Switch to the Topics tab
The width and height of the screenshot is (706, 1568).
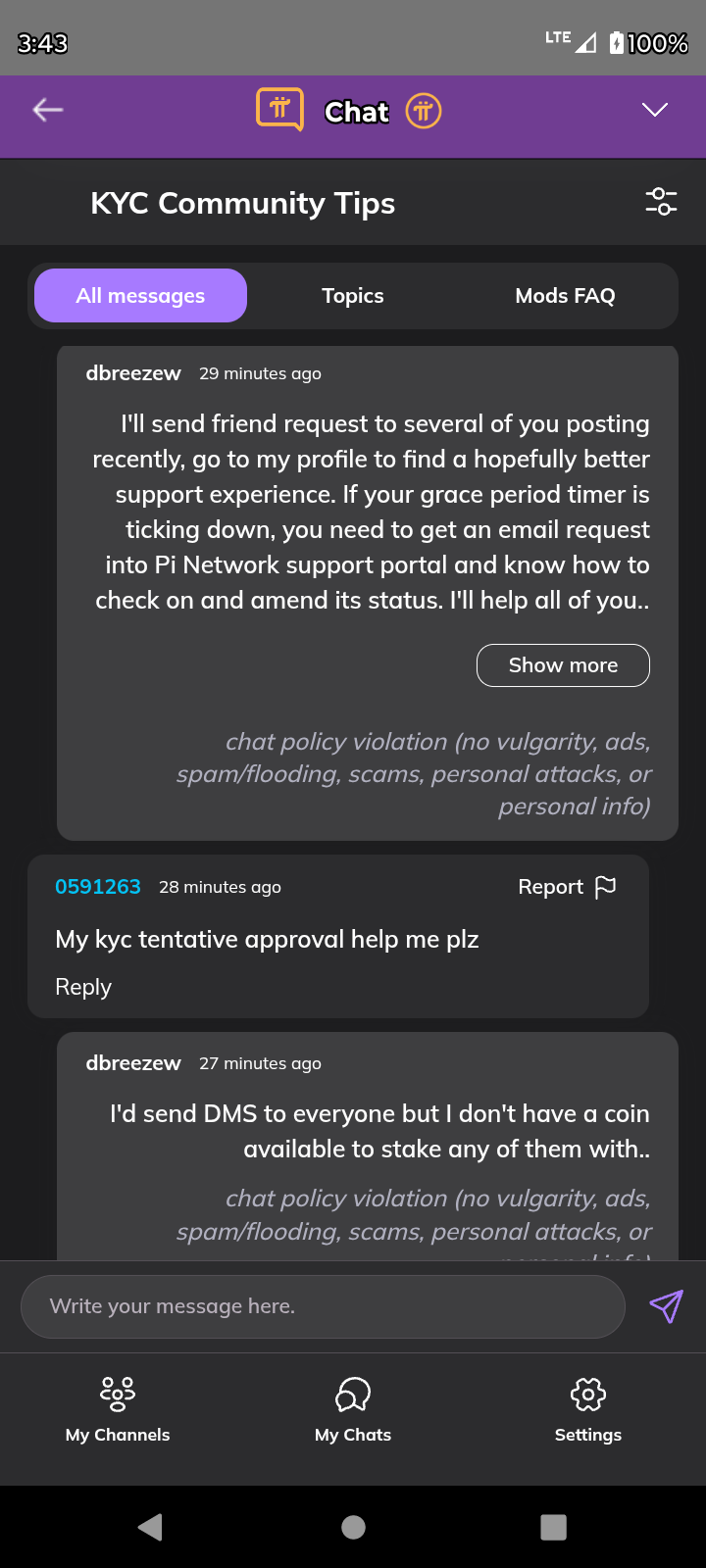[x=353, y=295]
